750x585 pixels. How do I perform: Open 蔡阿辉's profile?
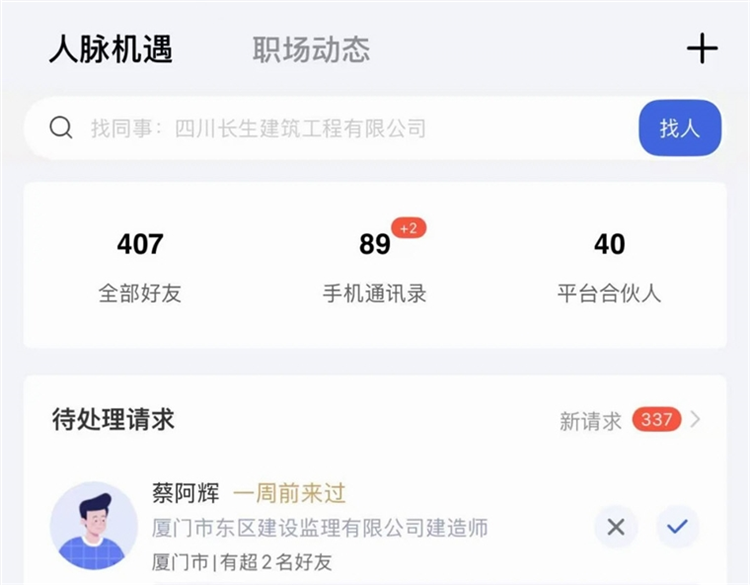94,525
